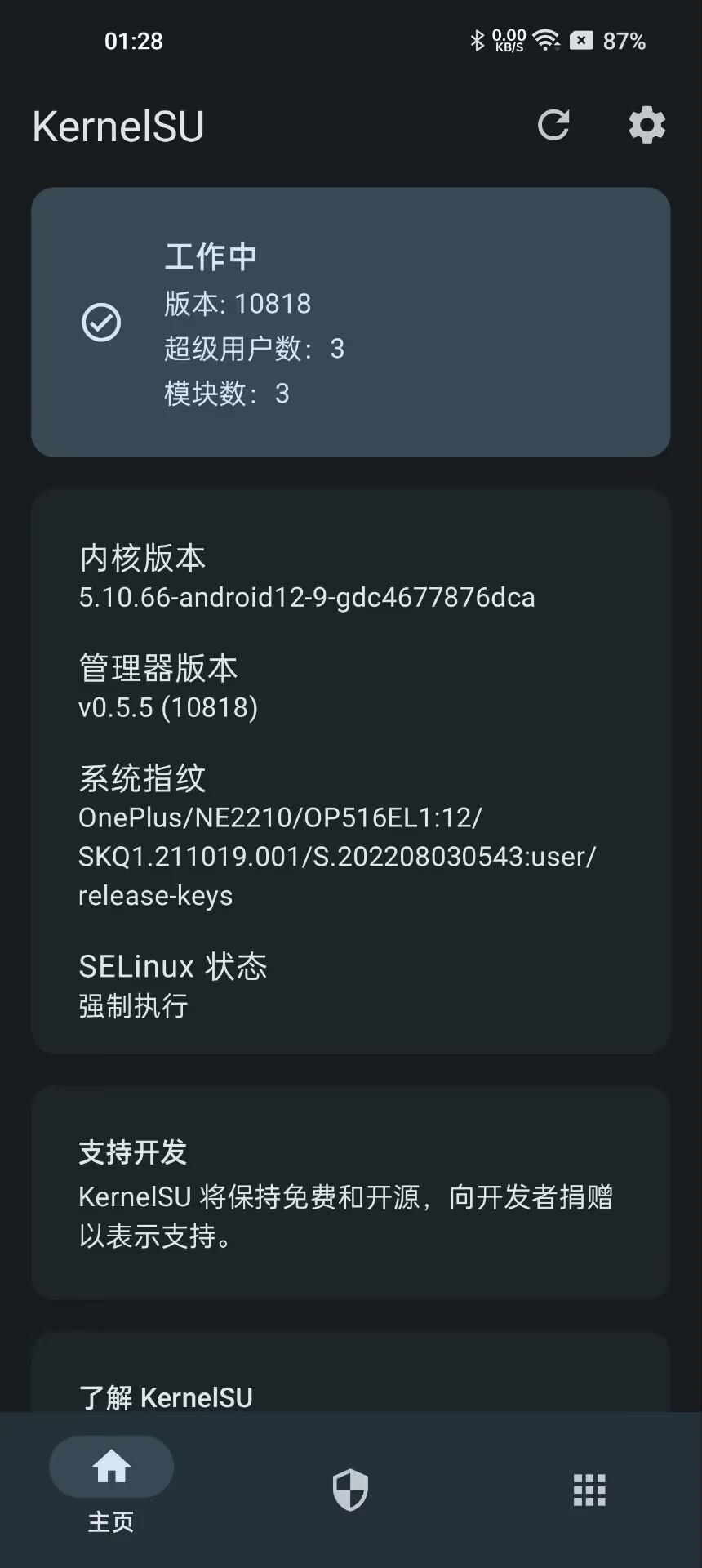Image resolution: width=702 pixels, height=1568 pixels.
Task: Open KernelSU settings via the gear icon
Action: [x=646, y=125]
